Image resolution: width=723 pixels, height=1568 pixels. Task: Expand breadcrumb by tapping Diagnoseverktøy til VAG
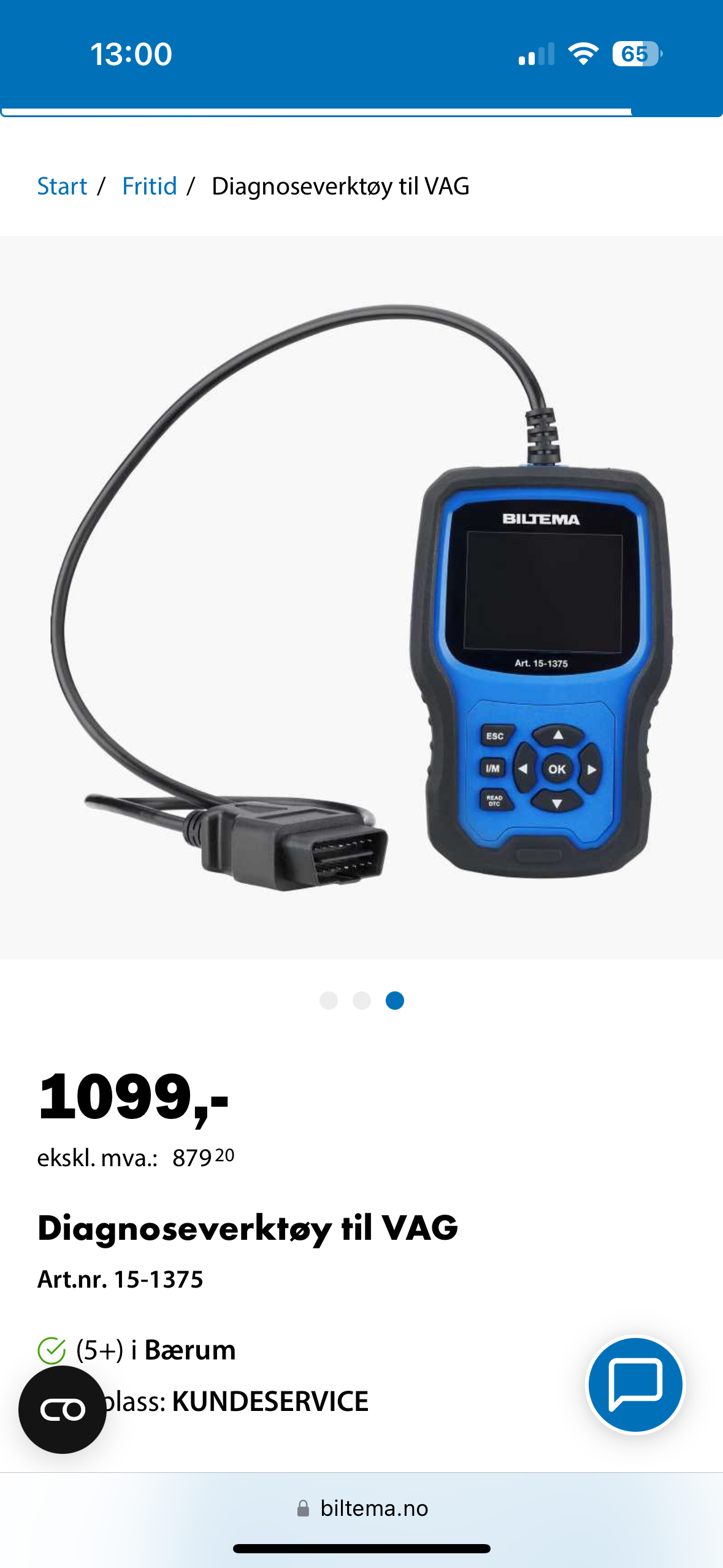tap(340, 186)
